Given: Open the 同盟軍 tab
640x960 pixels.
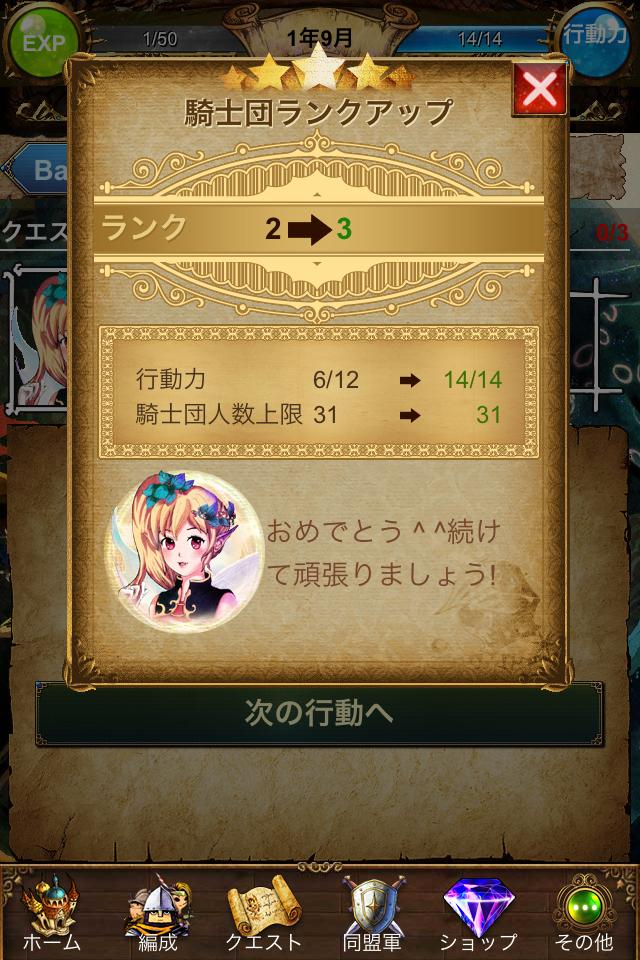Looking at the screenshot, I should click(372, 913).
